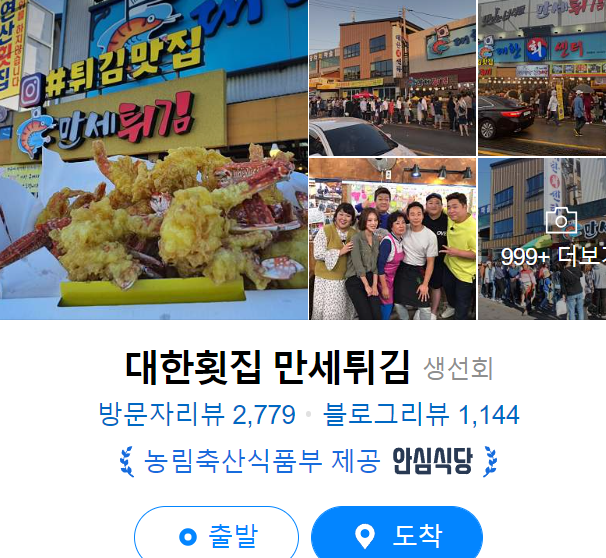Open 방문자리뷰 2,779 visitor reviews
Screen dimensions: 606x558
[197, 414]
